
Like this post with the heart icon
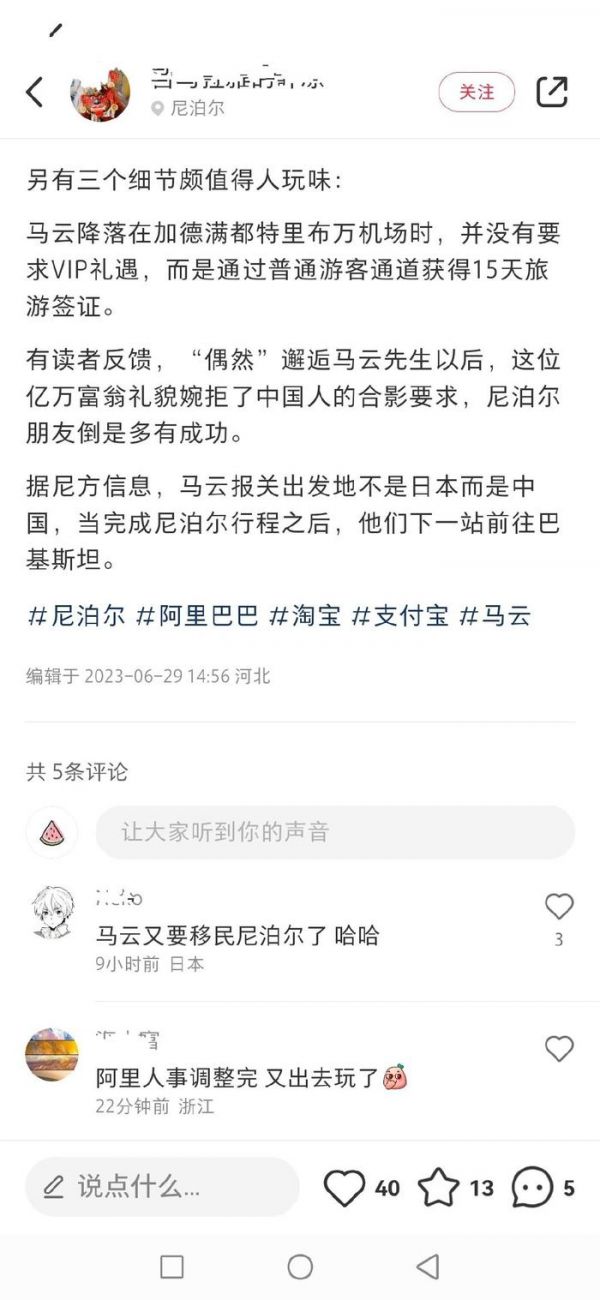345,1187
